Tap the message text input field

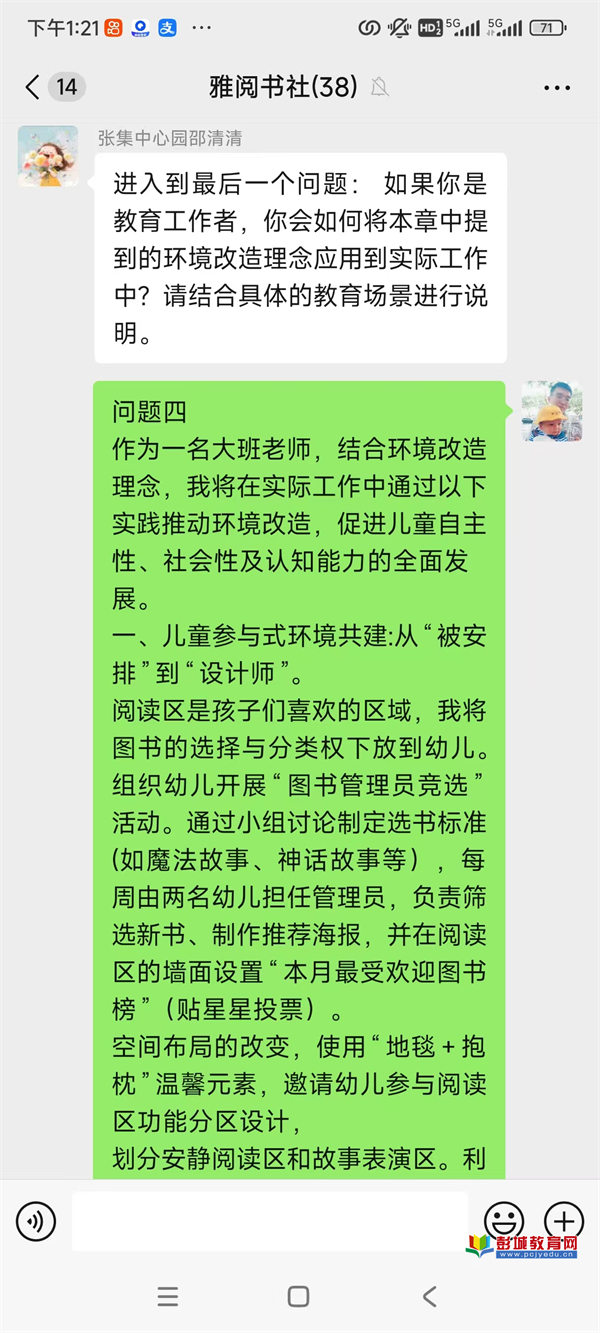click(268, 1221)
